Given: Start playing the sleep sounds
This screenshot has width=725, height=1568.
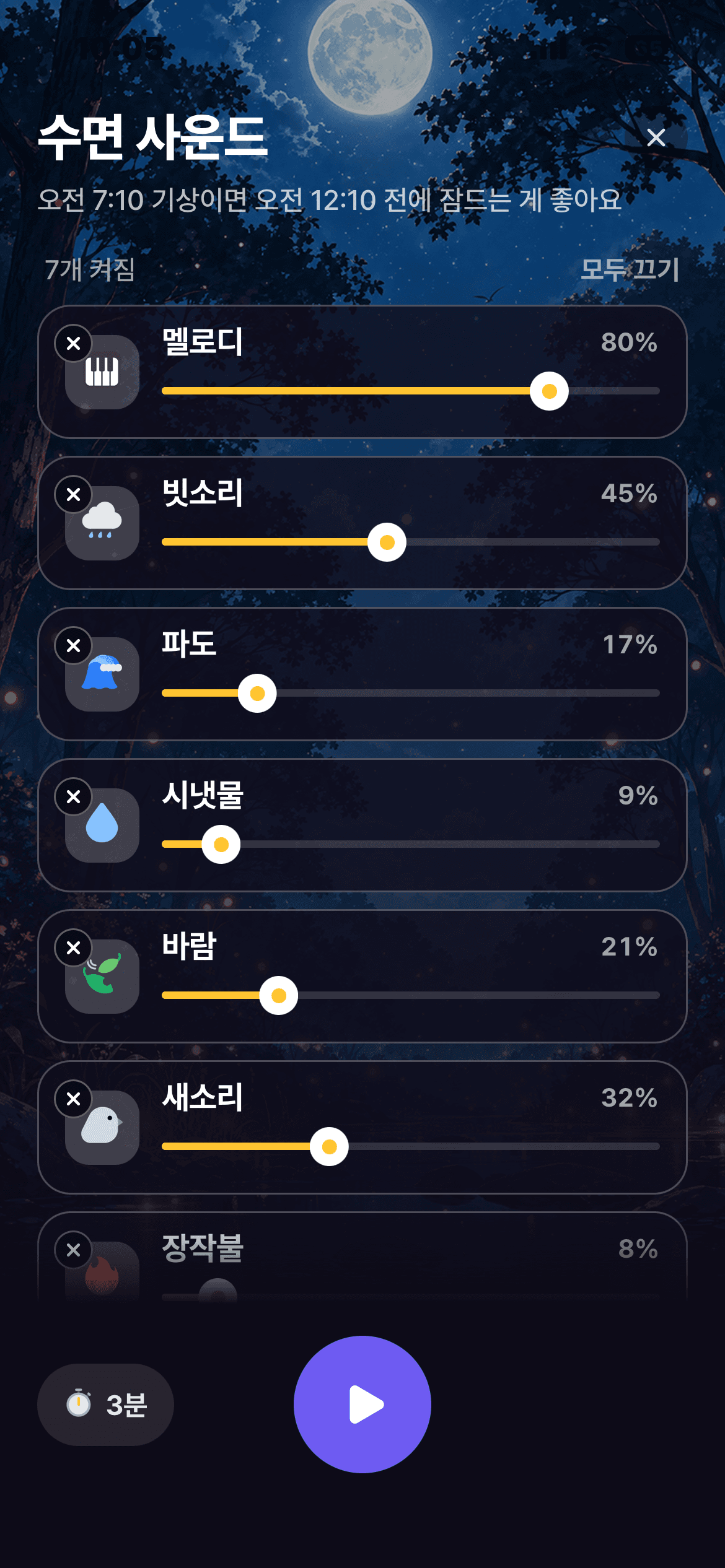Looking at the screenshot, I should [x=362, y=1405].
